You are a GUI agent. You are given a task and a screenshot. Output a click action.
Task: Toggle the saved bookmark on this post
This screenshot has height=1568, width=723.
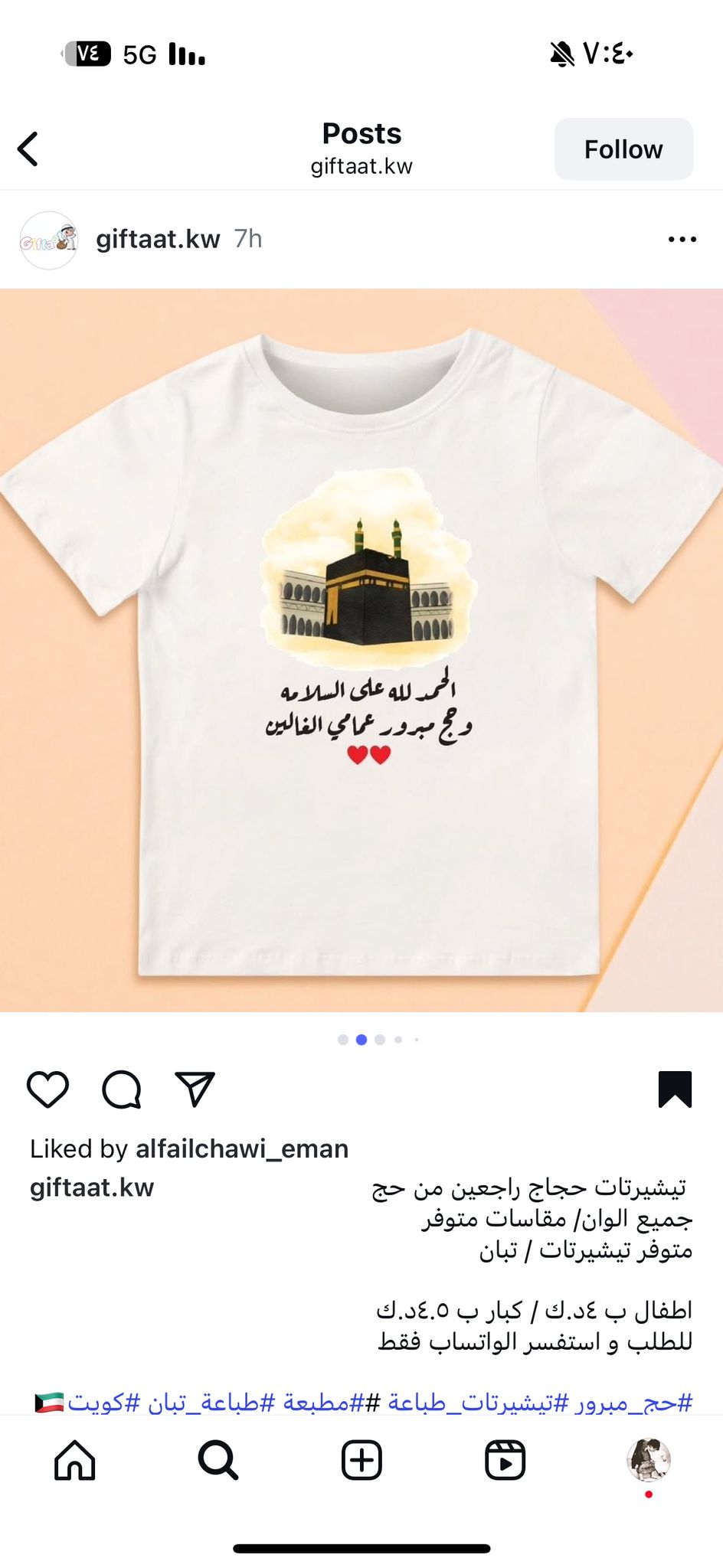coord(675,1089)
